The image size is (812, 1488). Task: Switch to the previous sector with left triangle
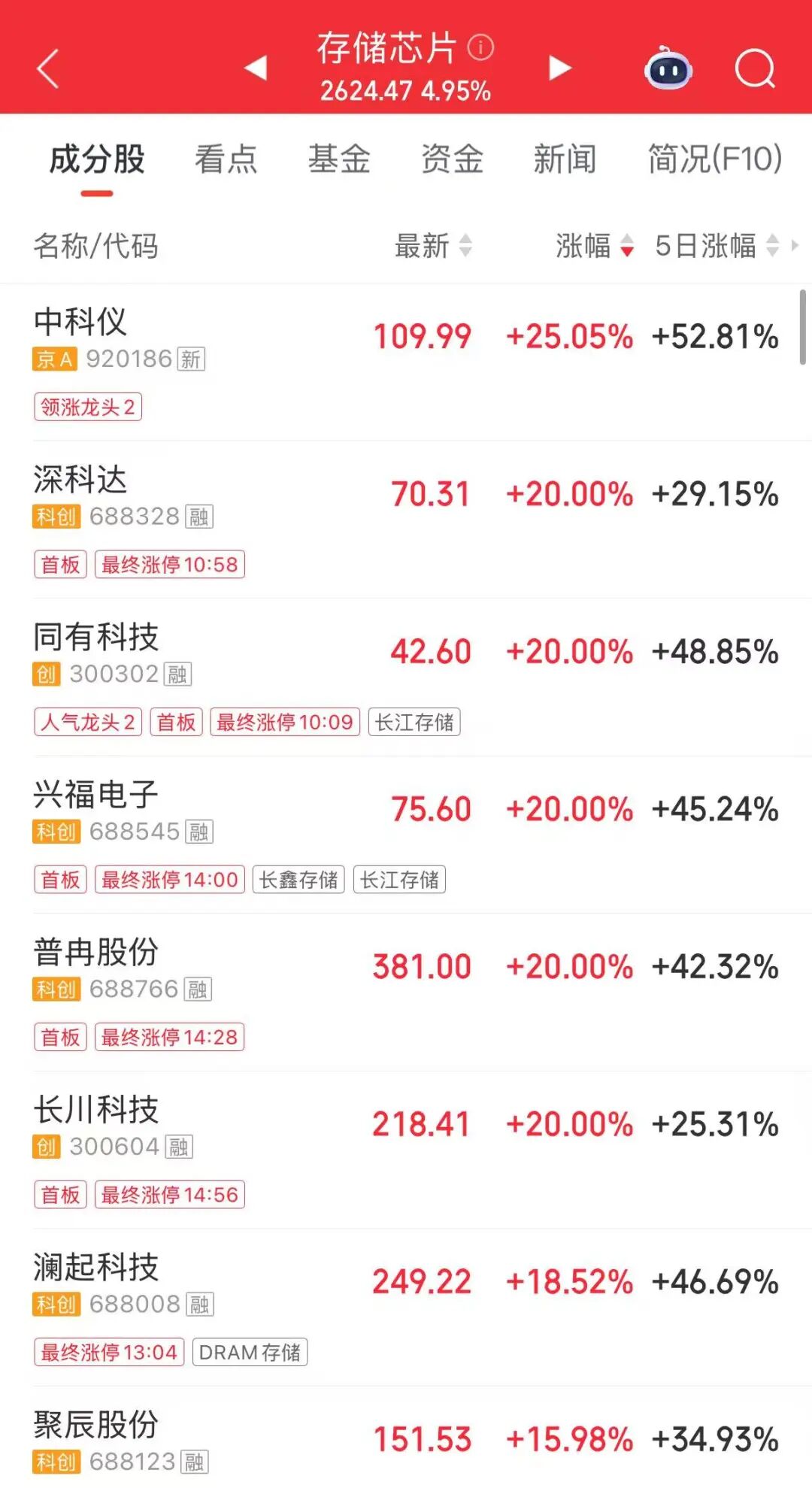tap(256, 68)
